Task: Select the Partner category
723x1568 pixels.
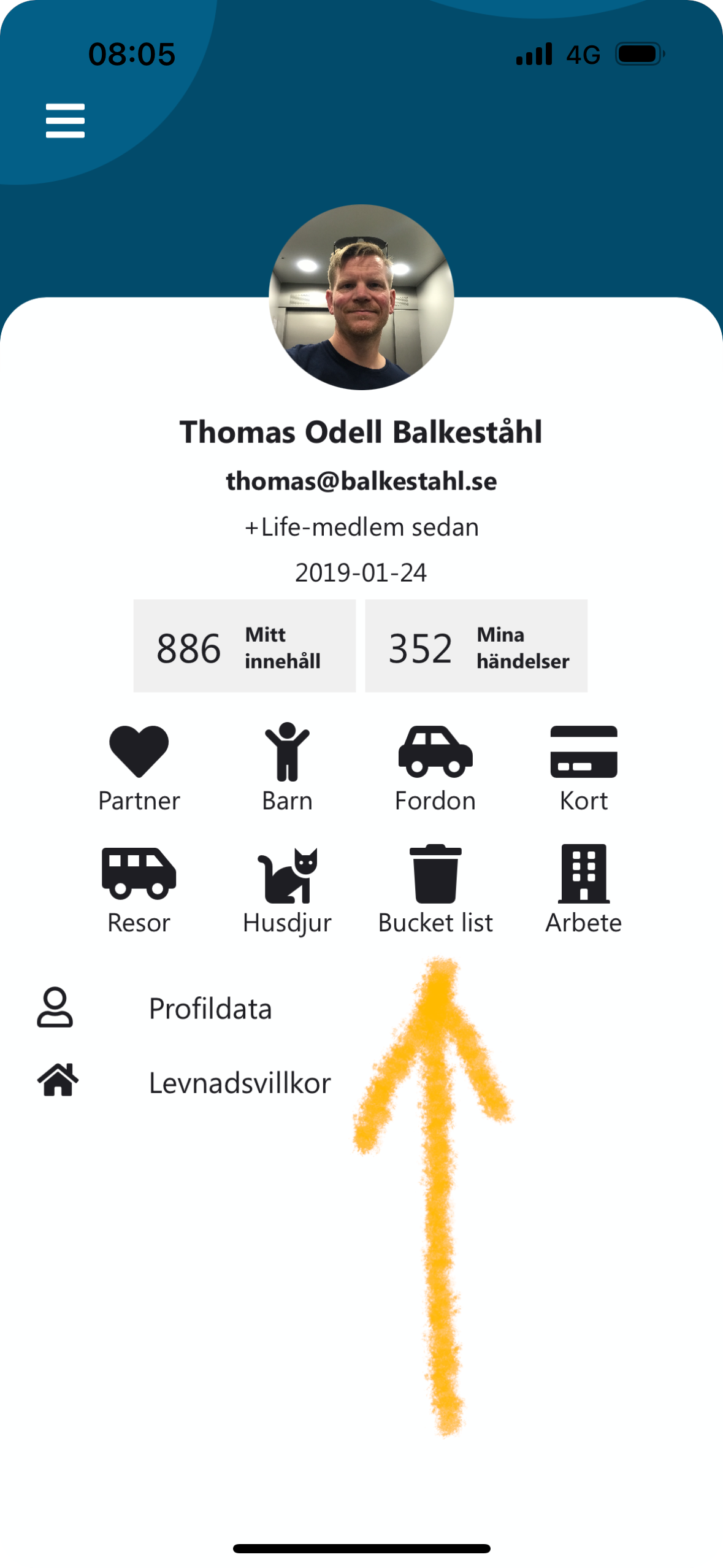Action: pyautogui.click(x=139, y=767)
